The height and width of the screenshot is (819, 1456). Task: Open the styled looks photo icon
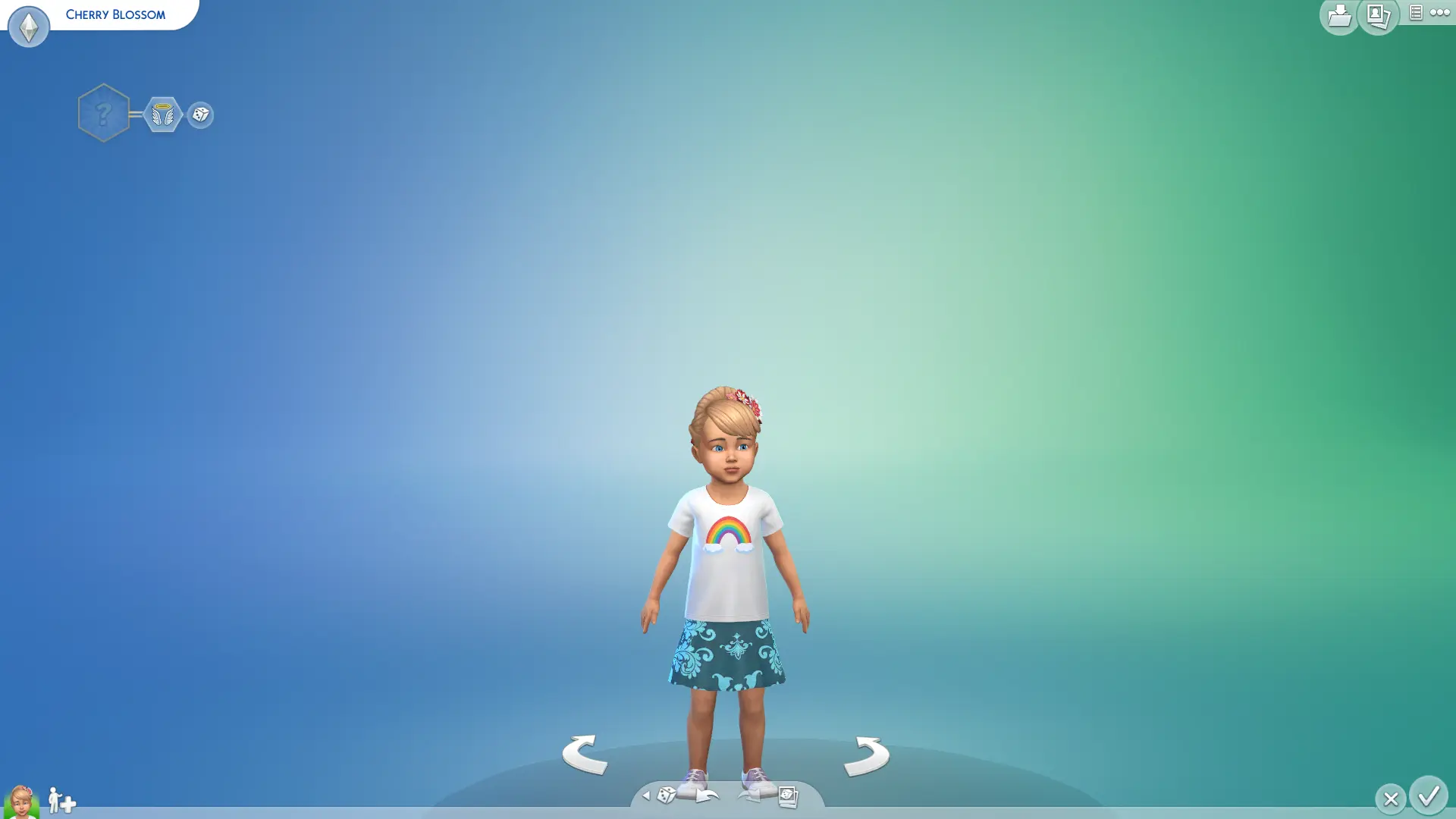click(x=789, y=796)
